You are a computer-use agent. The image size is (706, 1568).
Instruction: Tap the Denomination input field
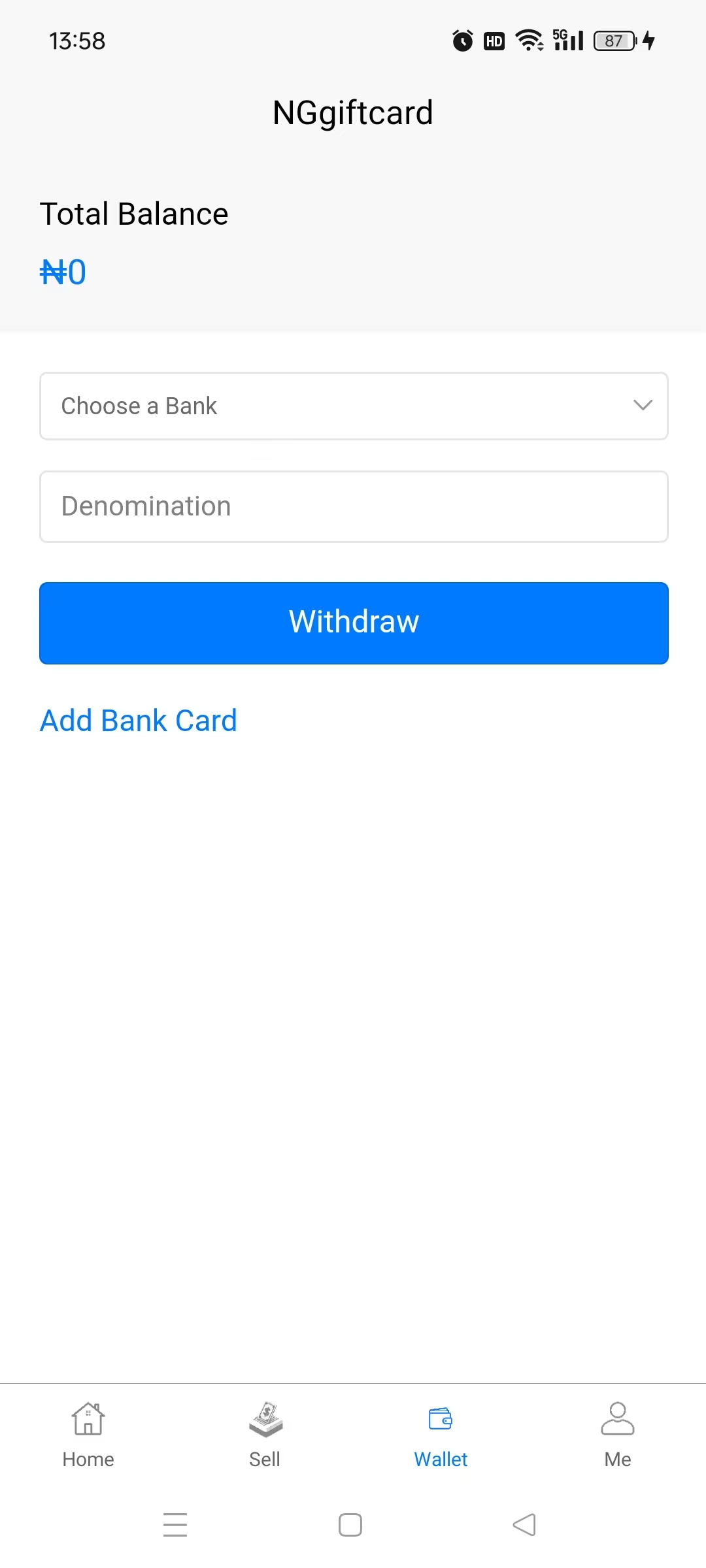point(354,506)
